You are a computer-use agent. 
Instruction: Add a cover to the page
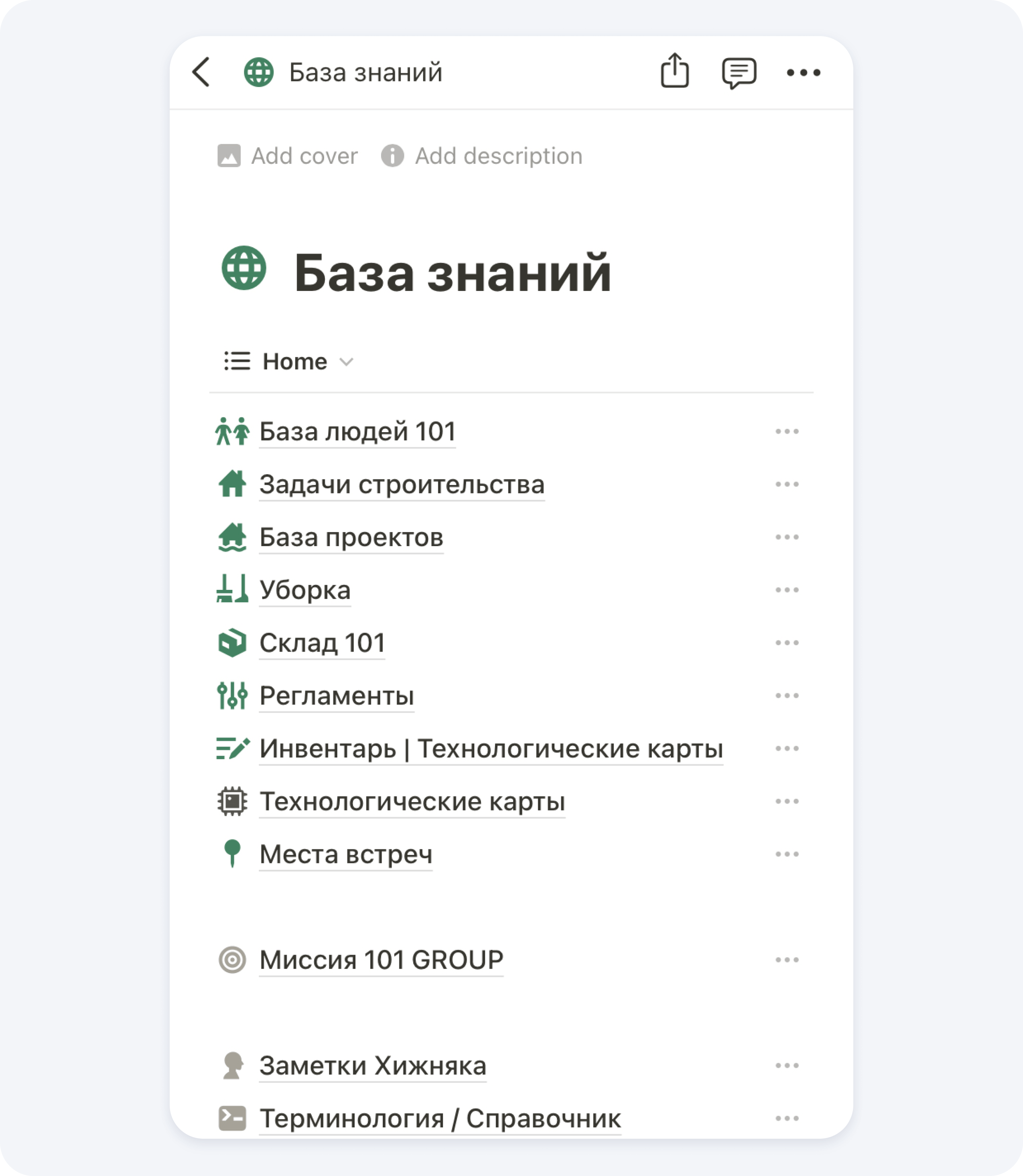click(x=288, y=156)
